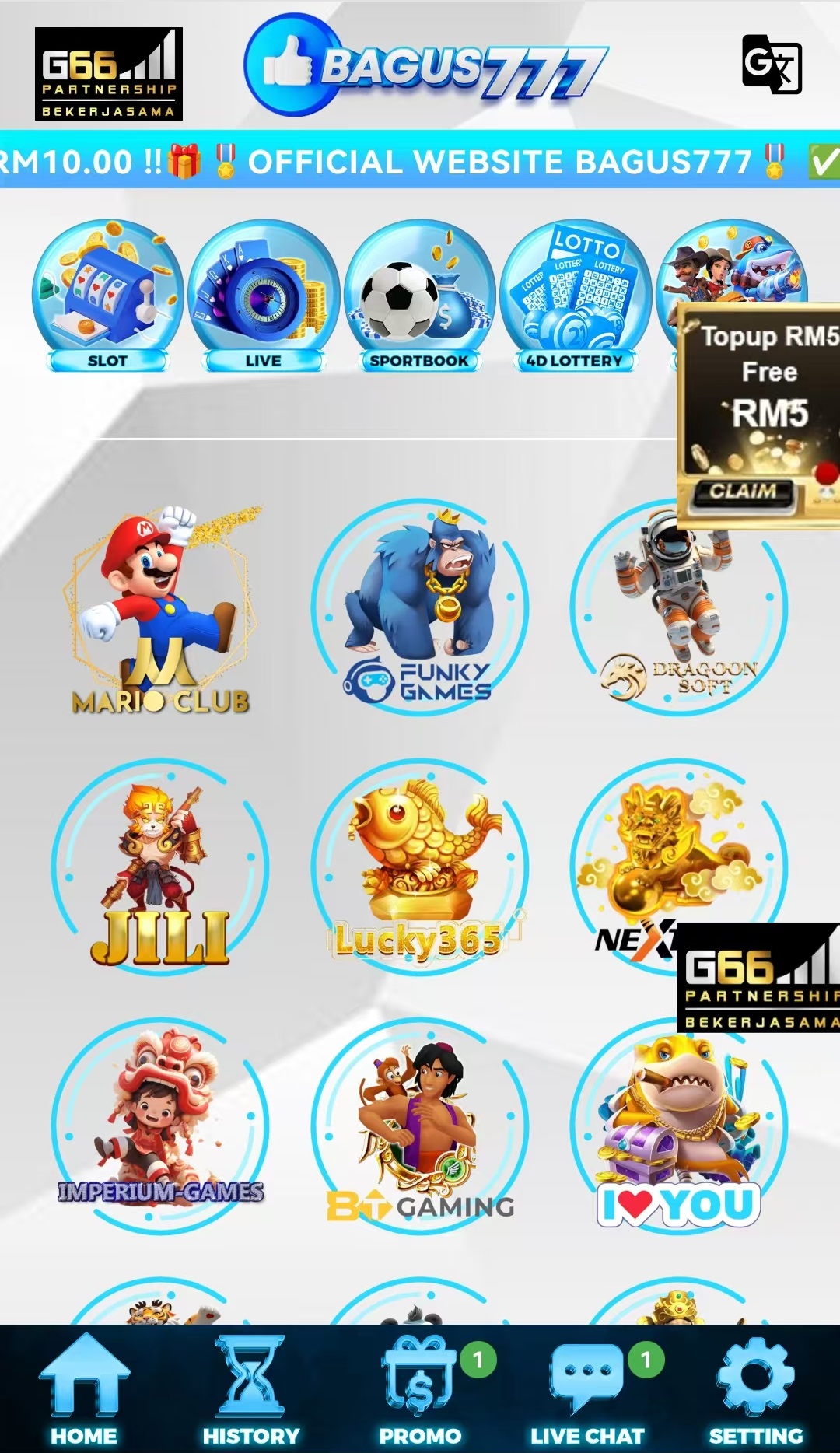
Task: Claim the Topup RM5 free bonus
Action: click(742, 492)
